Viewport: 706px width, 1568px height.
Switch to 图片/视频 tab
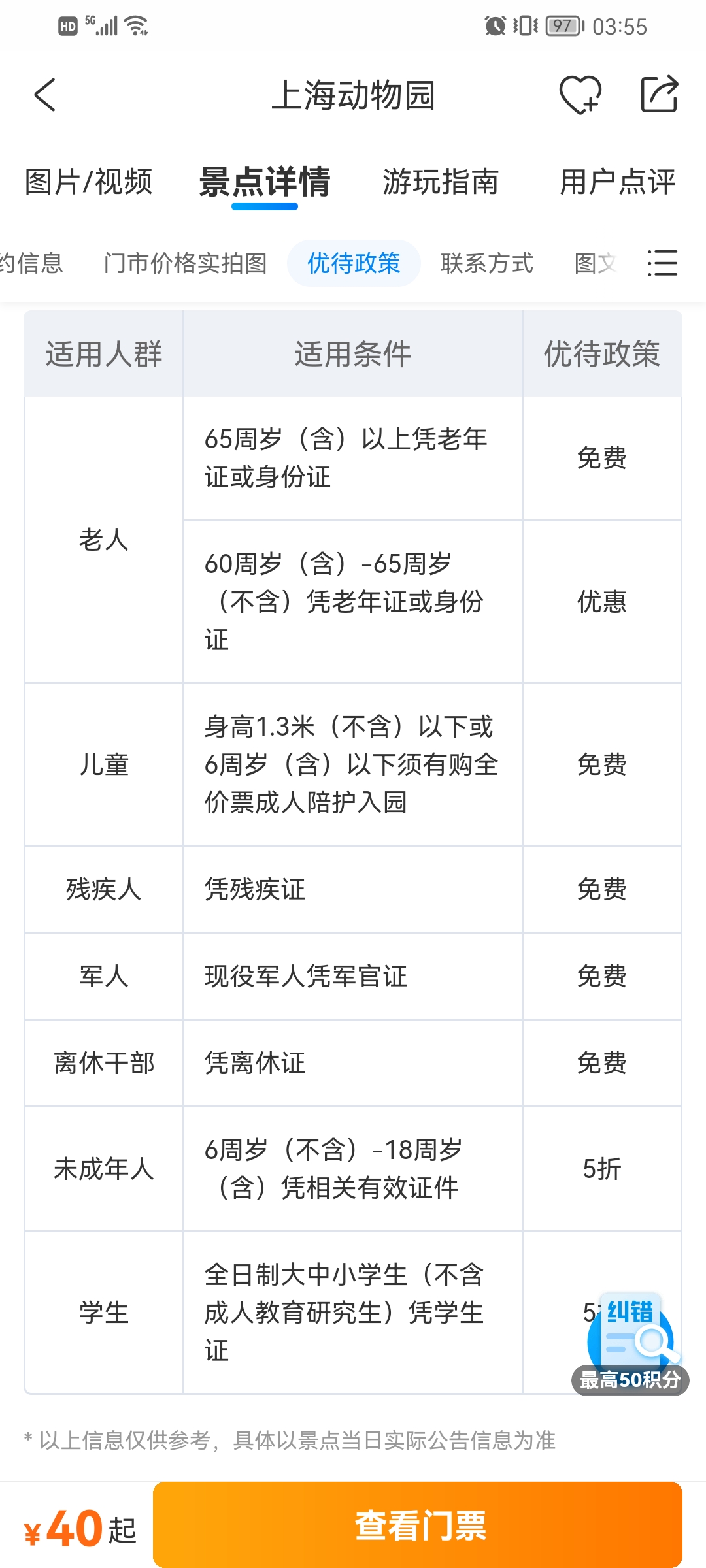click(x=88, y=182)
